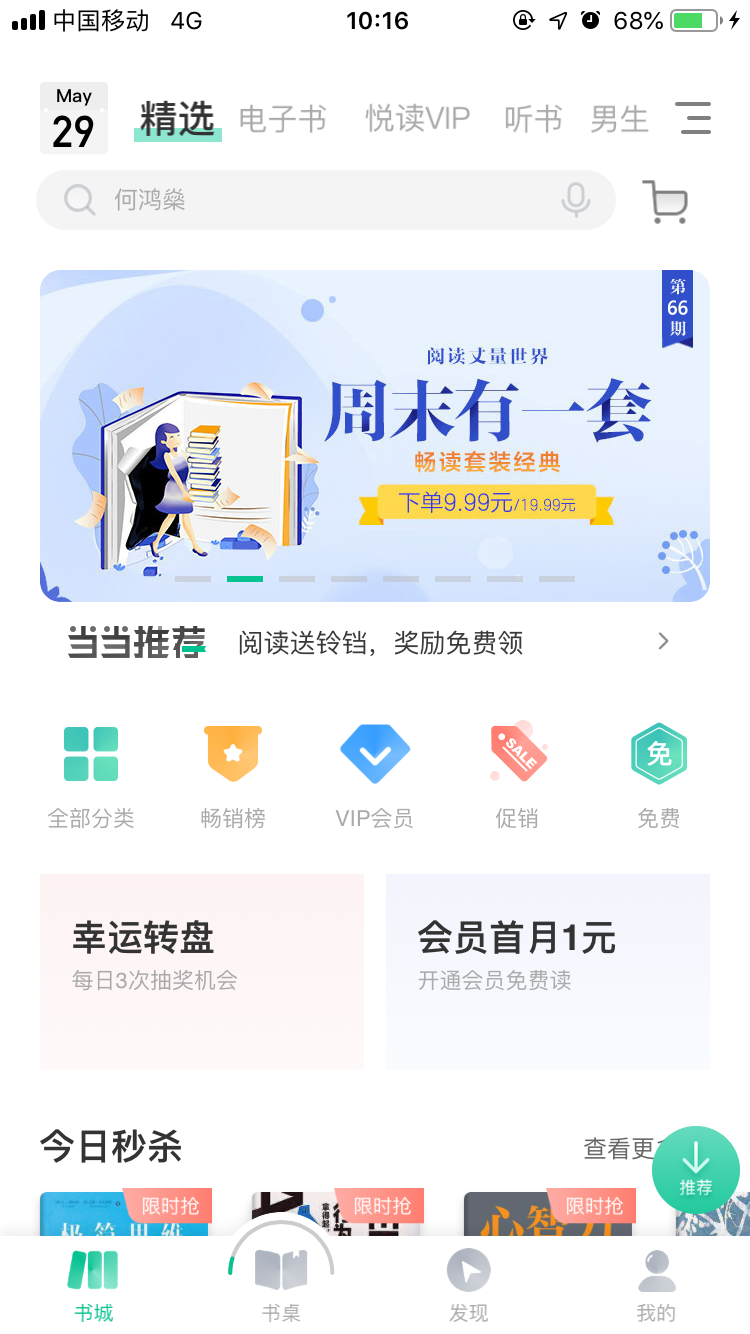Screen dimensions: 750x1334
Task: Open the 周末有一套 promotional banner
Action: coord(375,435)
